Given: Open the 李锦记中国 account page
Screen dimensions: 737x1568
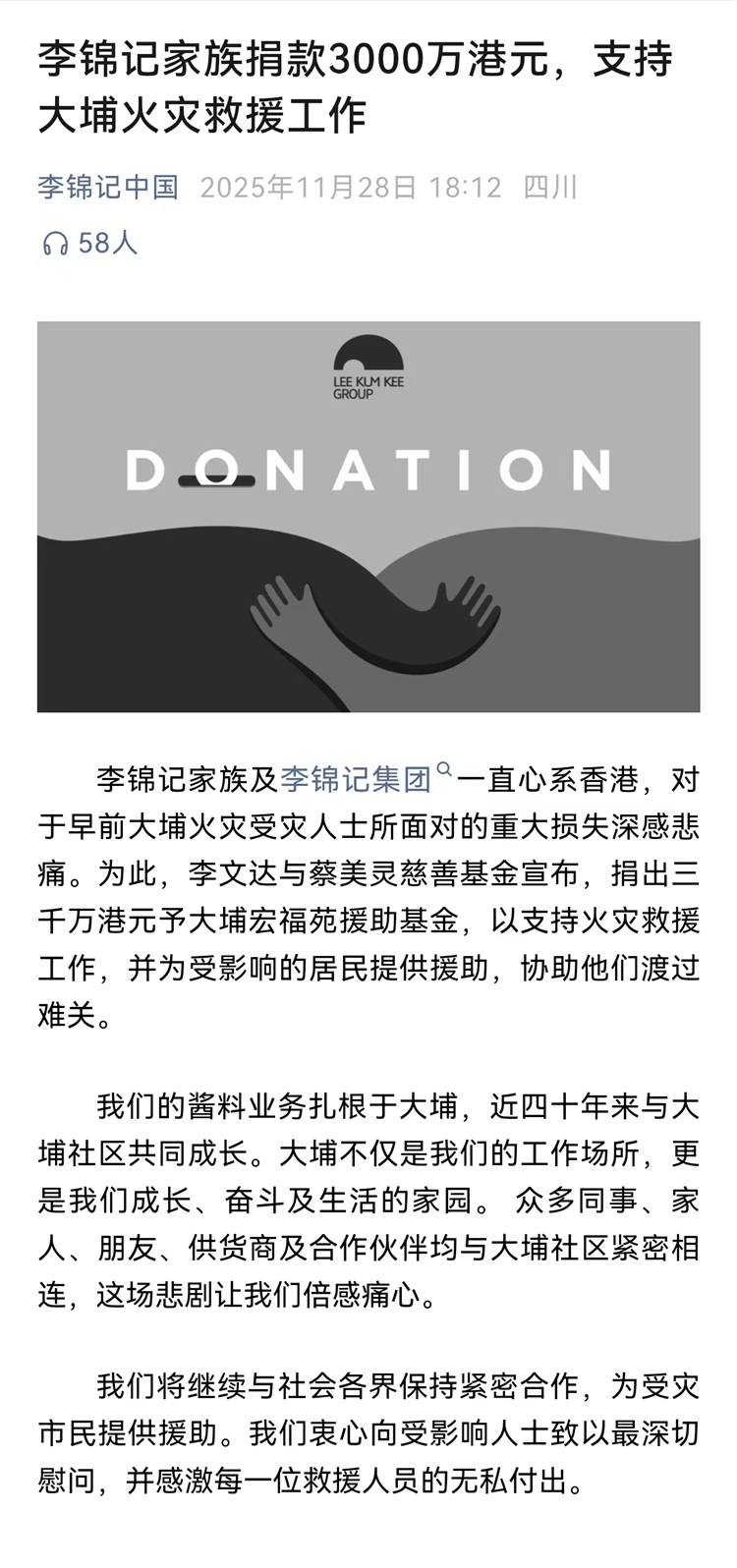Looking at the screenshot, I should click(108, 187).
